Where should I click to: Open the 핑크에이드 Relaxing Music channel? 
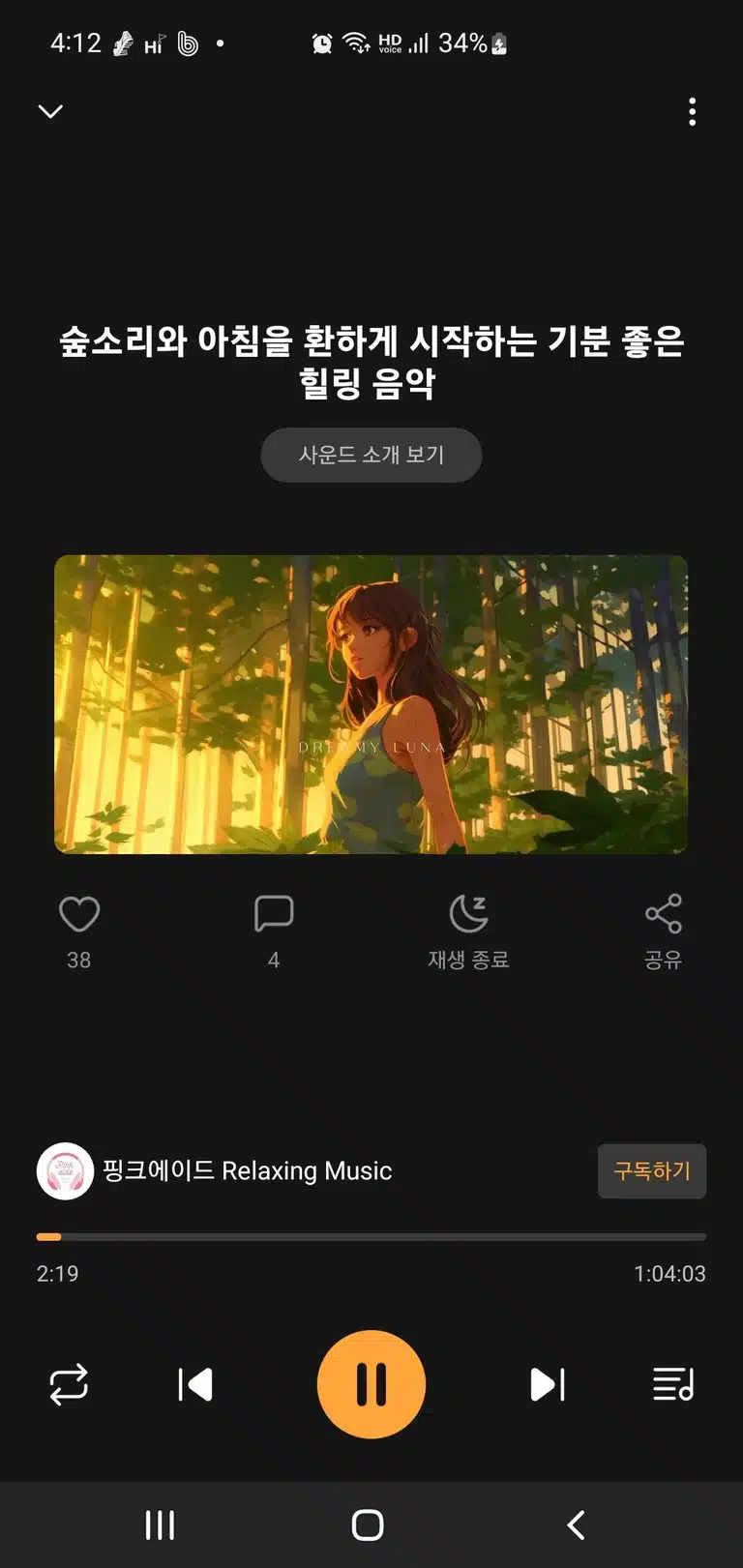click(215, 1171)
